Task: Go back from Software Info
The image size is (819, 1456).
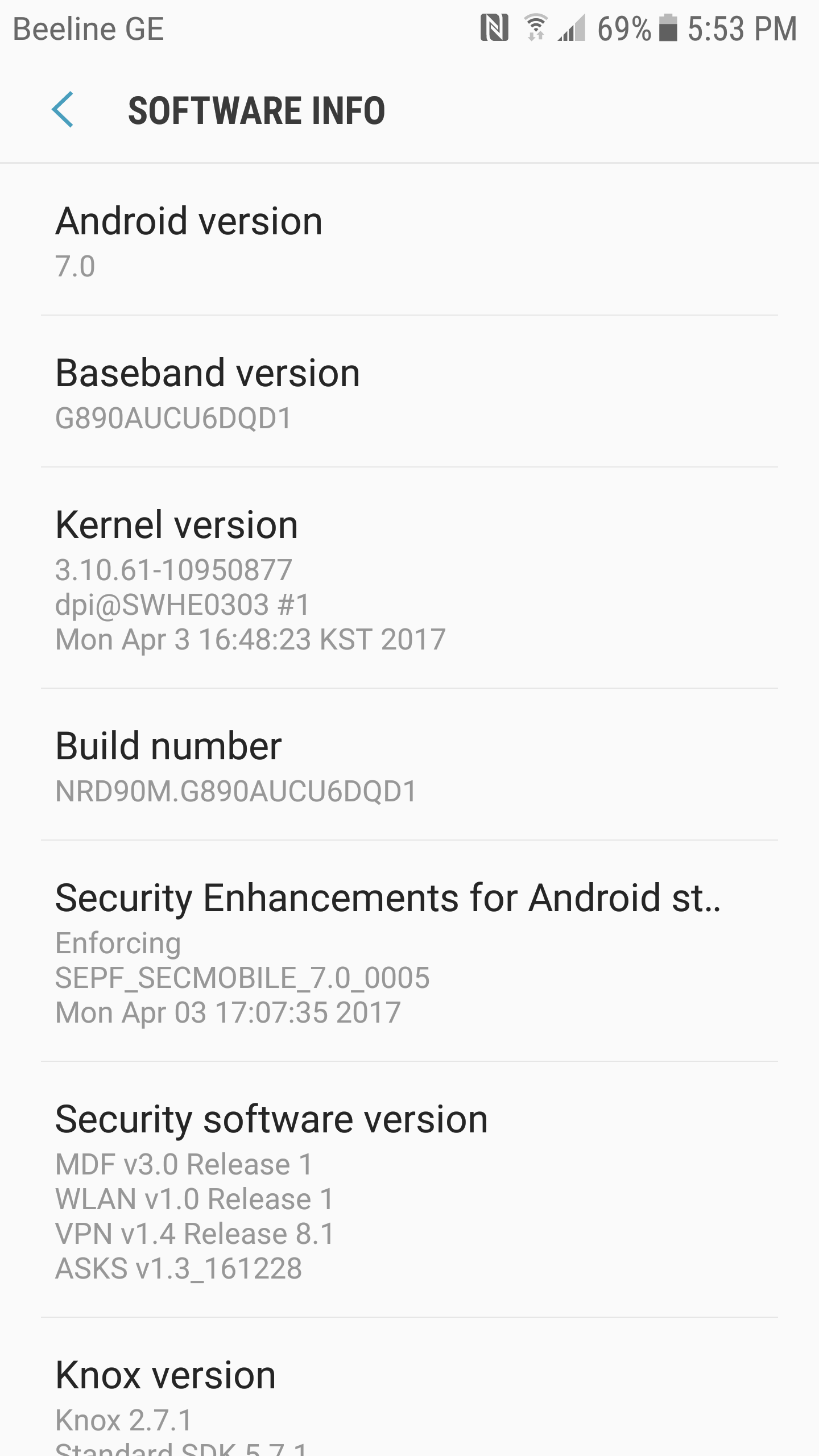Action: pos(63,110)
